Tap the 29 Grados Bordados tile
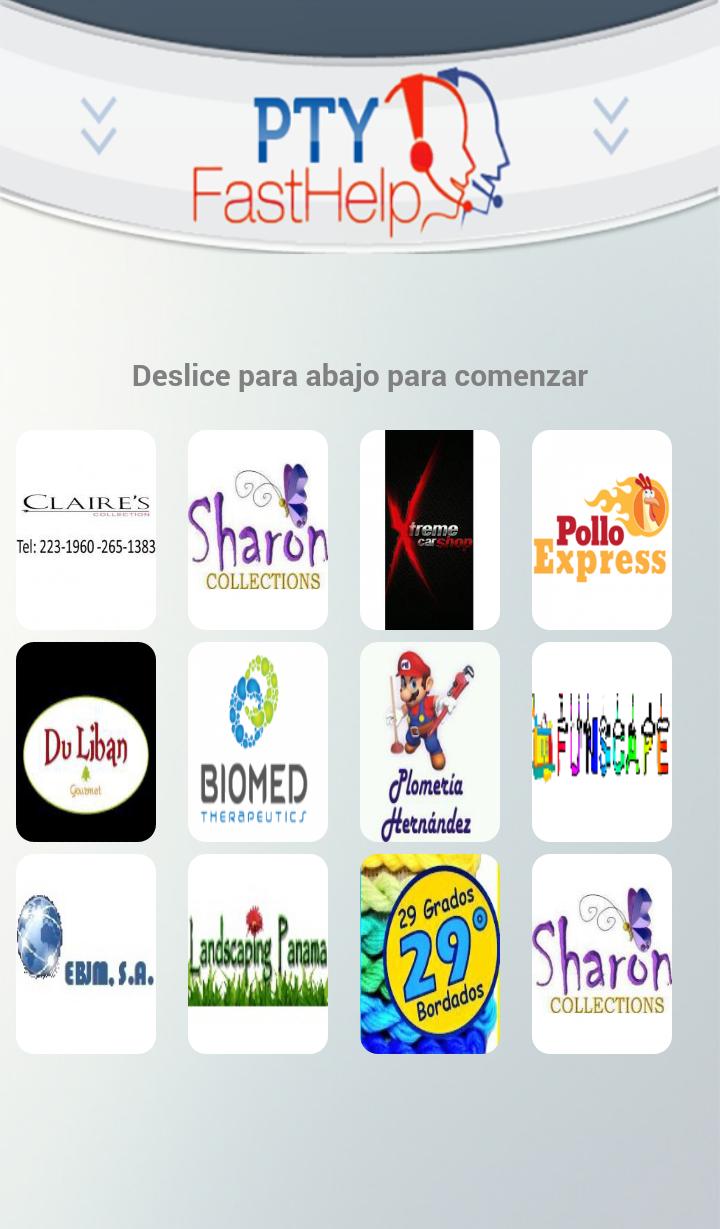 pyautogui.click(x=430, y=954)
